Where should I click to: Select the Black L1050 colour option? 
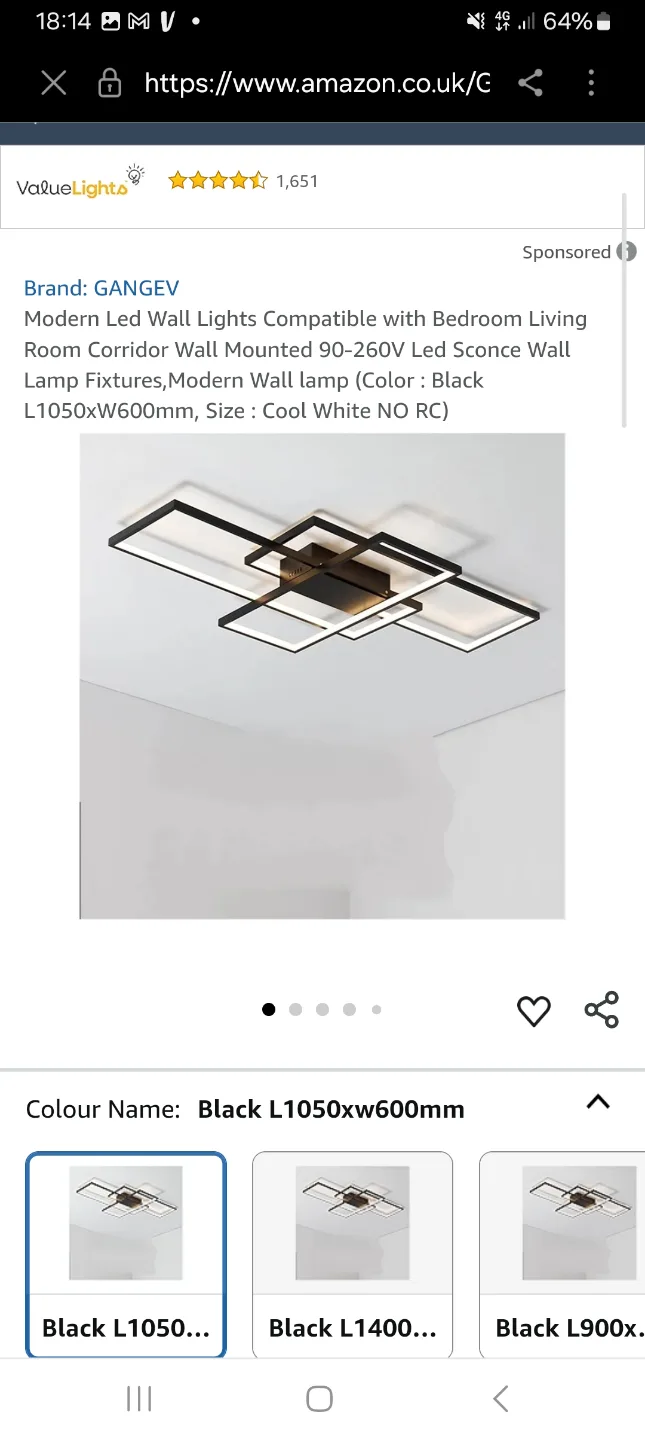pyautogui.click(x=126, y=1254)
